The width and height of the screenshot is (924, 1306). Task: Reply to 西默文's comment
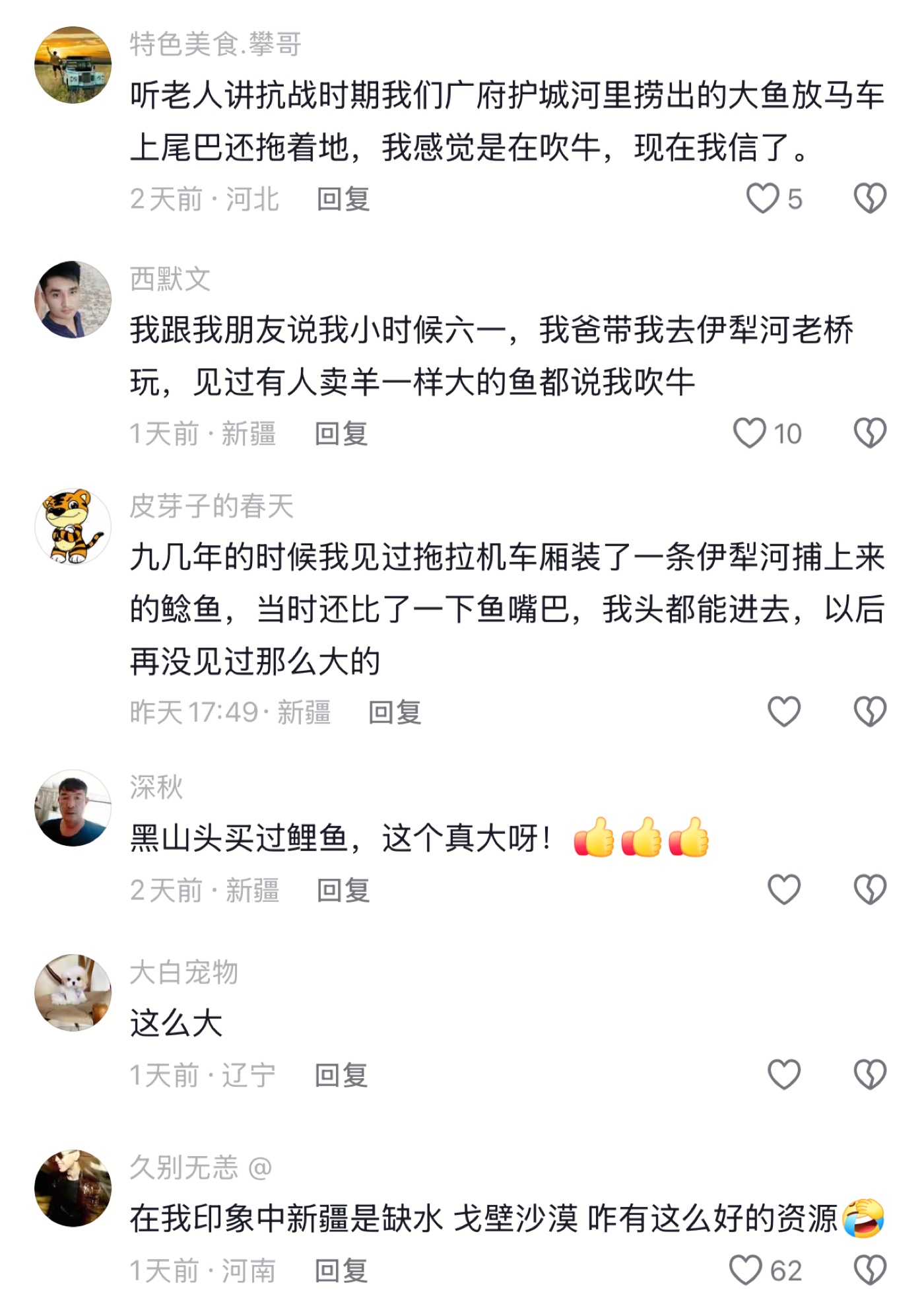[341, 434]
